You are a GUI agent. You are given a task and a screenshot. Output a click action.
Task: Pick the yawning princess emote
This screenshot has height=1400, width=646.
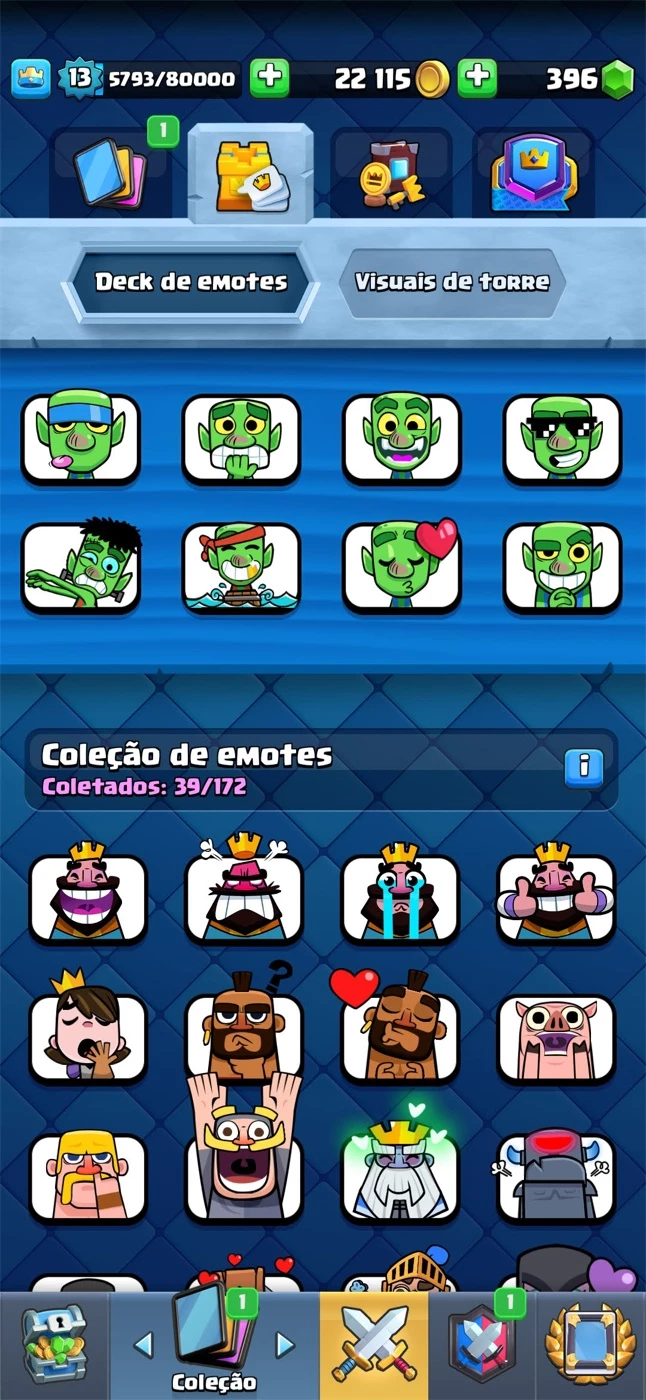(x=88, y=1032)
